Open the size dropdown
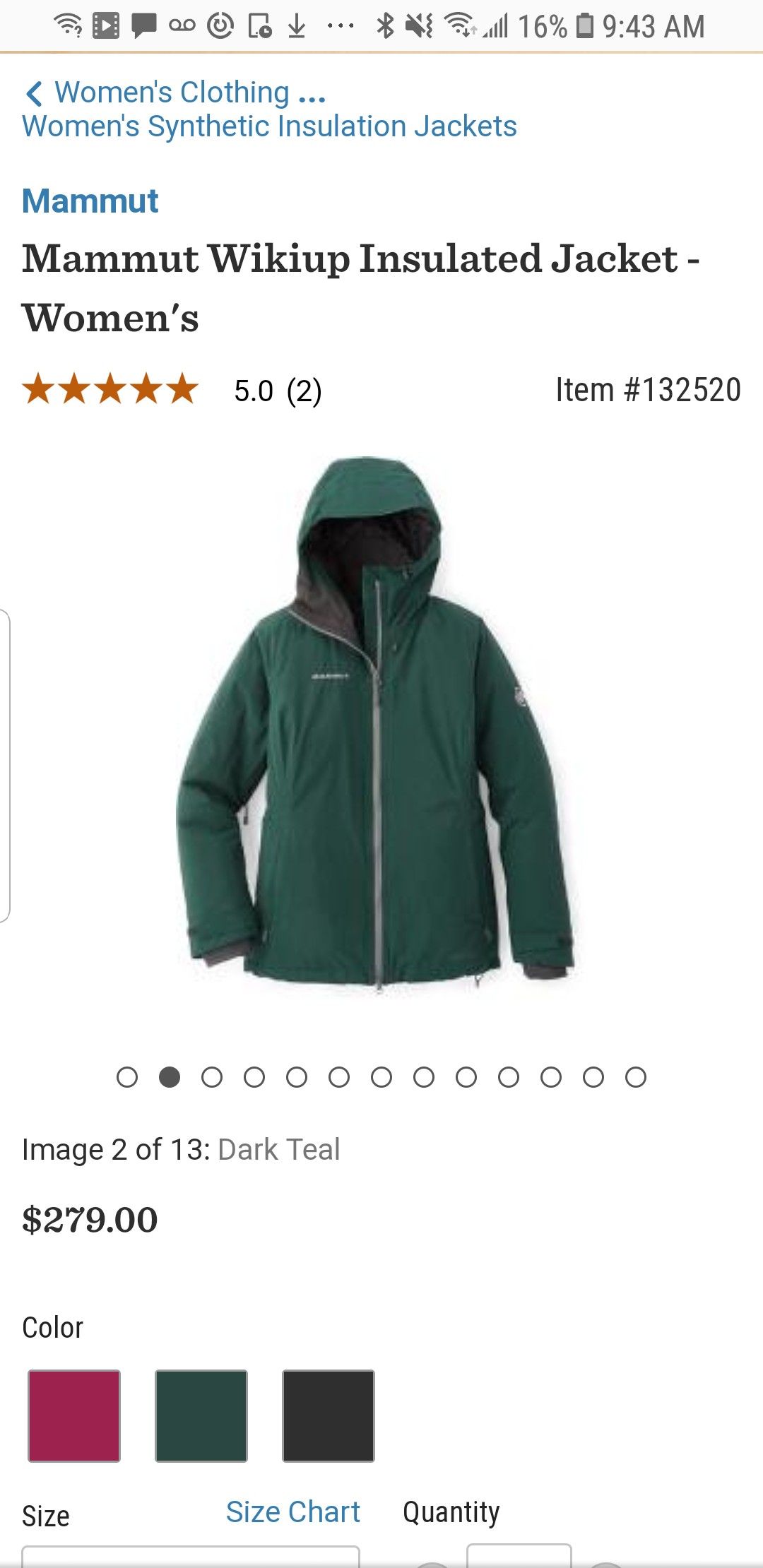Screen dimensions: 763x1568 (x=191, y=1556)
